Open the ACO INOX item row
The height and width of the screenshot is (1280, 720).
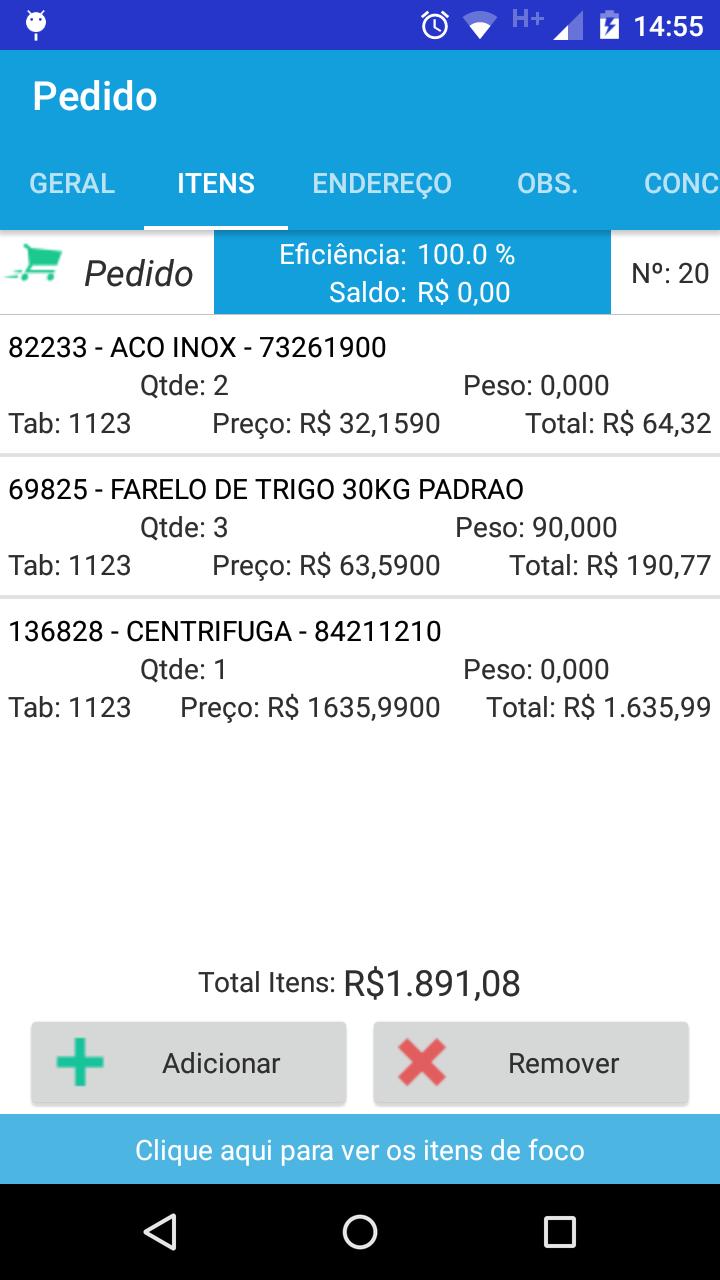coord(360,385)
